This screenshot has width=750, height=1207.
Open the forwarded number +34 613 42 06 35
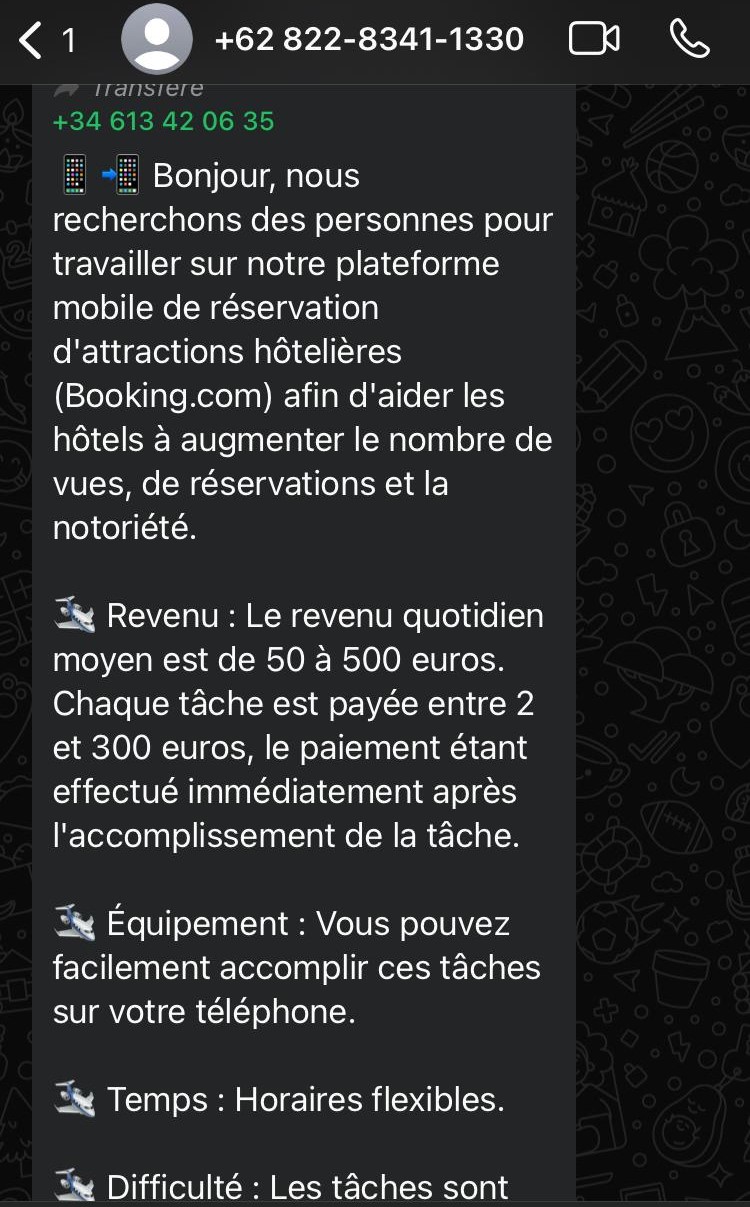click(163, 121)
